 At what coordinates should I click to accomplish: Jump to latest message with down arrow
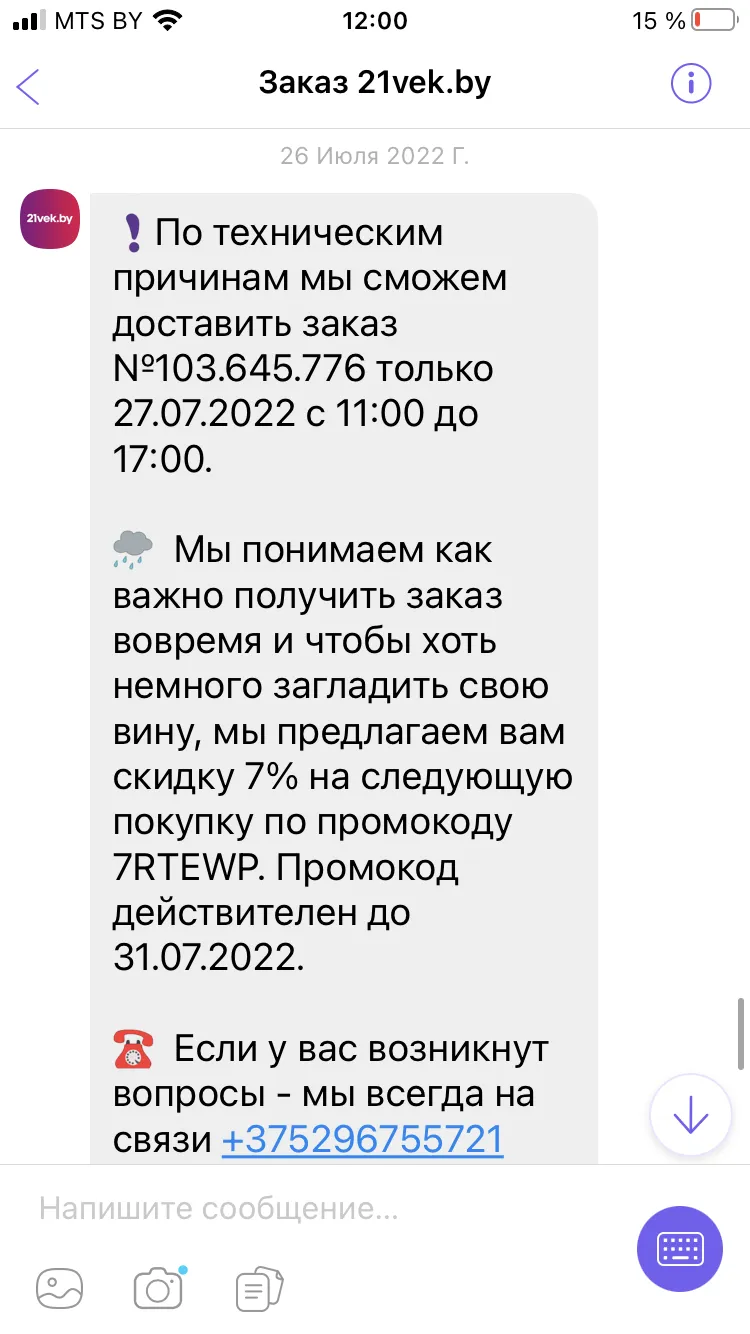click(x=690, y=1114)
